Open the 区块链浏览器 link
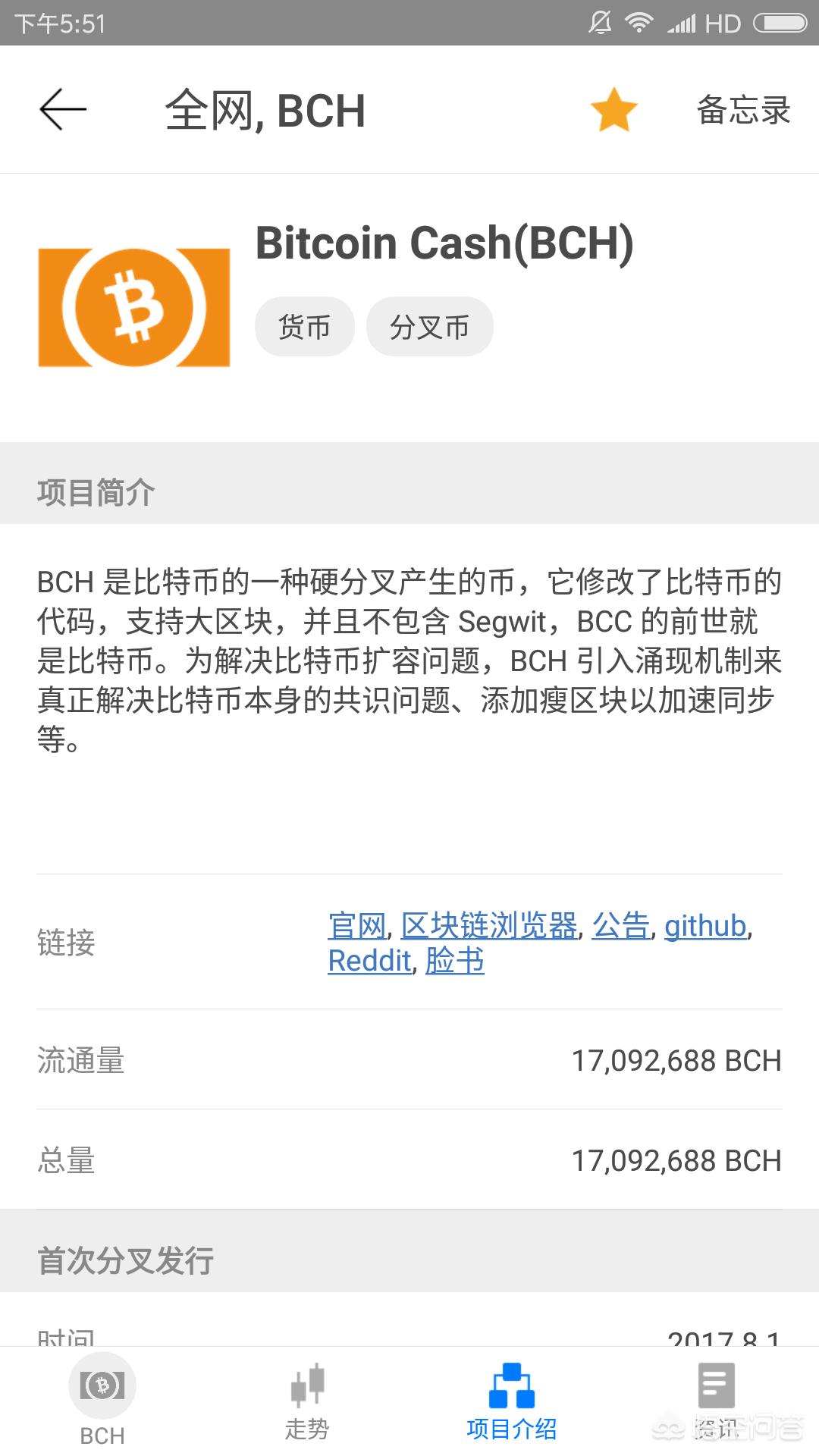 pyautogui.click(x=489, y=926)
